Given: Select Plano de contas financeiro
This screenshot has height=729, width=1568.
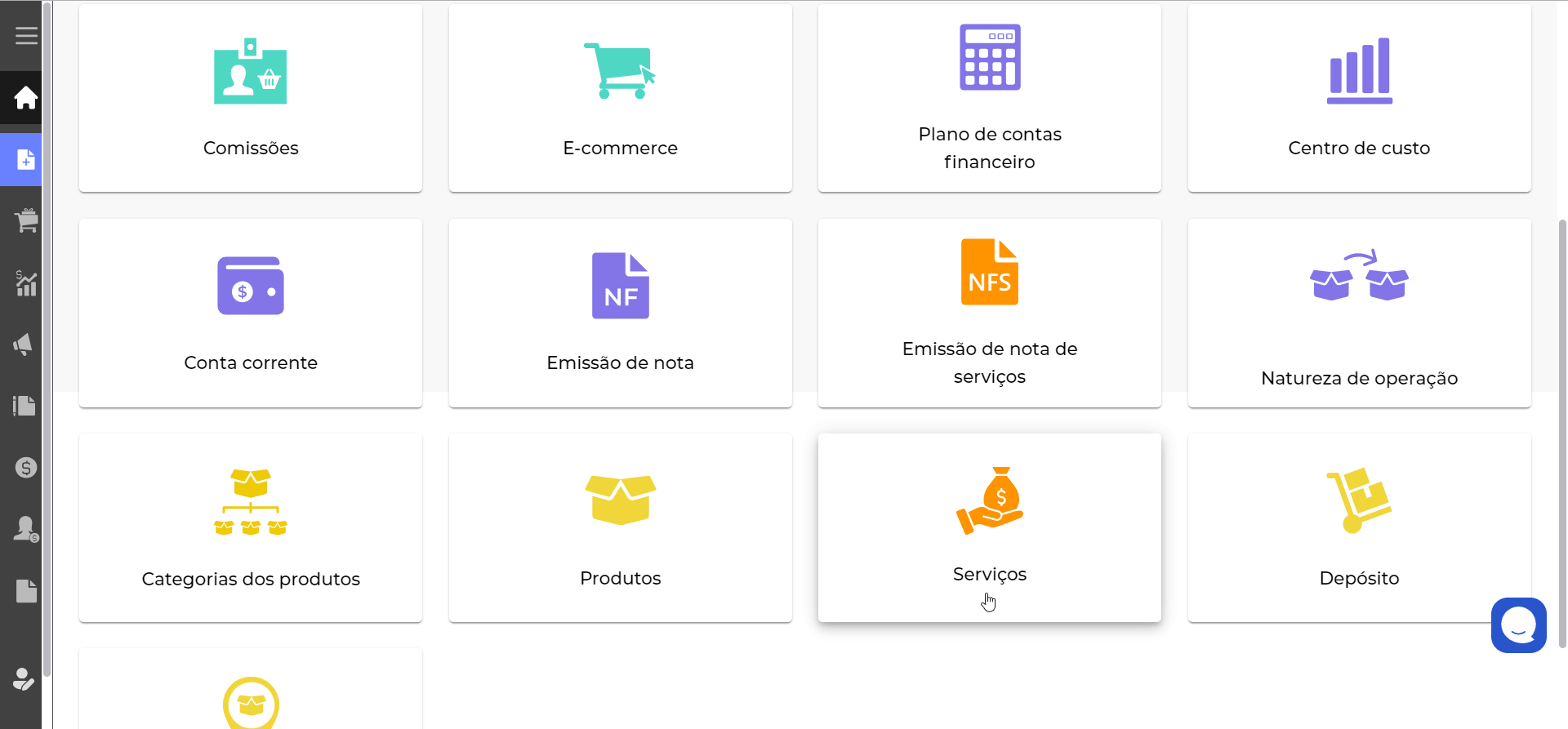Looking at the screenshot, I should tap(989, 98).
